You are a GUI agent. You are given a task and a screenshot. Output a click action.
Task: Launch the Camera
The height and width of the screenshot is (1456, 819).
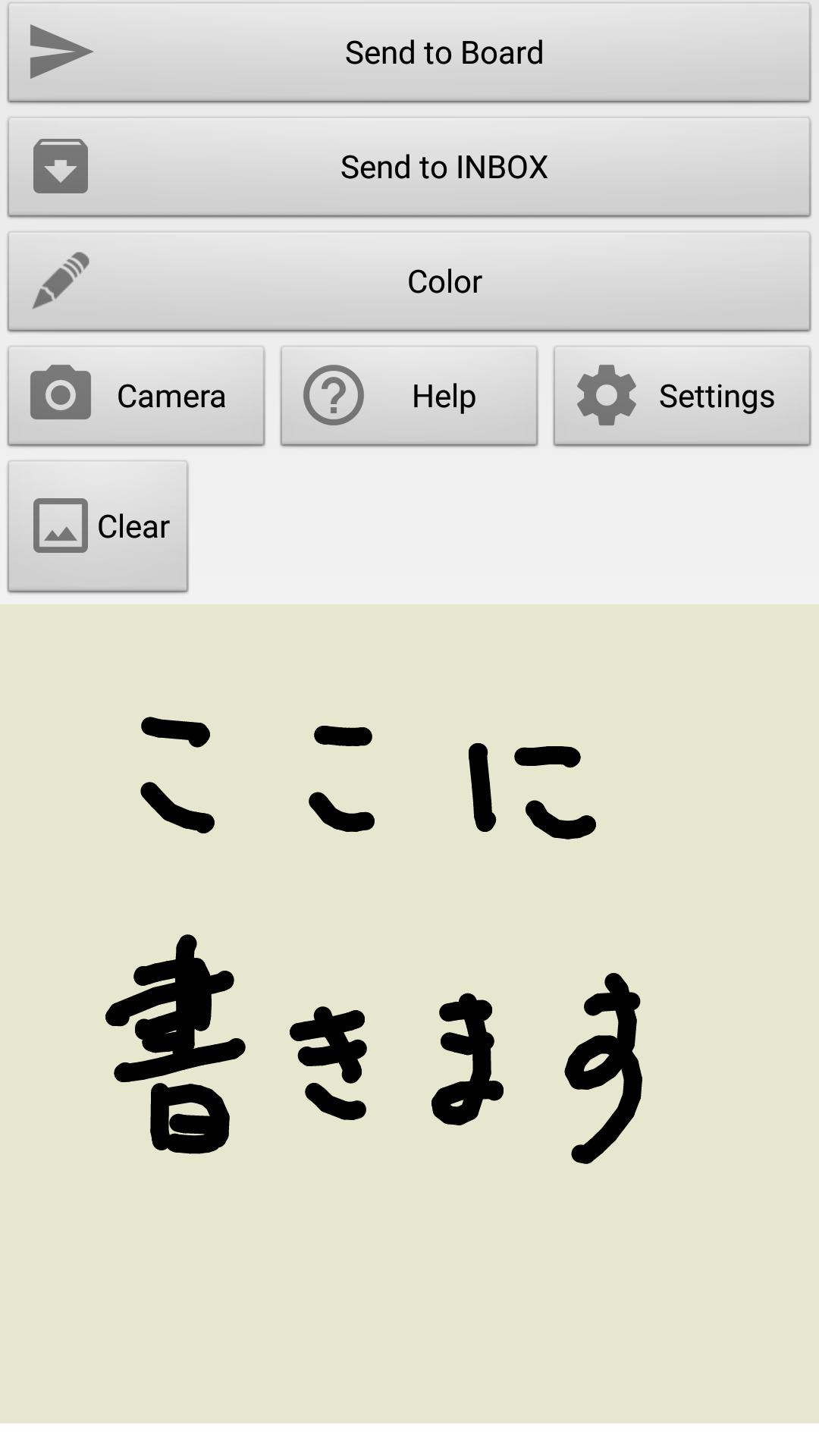tap(136, 396)
